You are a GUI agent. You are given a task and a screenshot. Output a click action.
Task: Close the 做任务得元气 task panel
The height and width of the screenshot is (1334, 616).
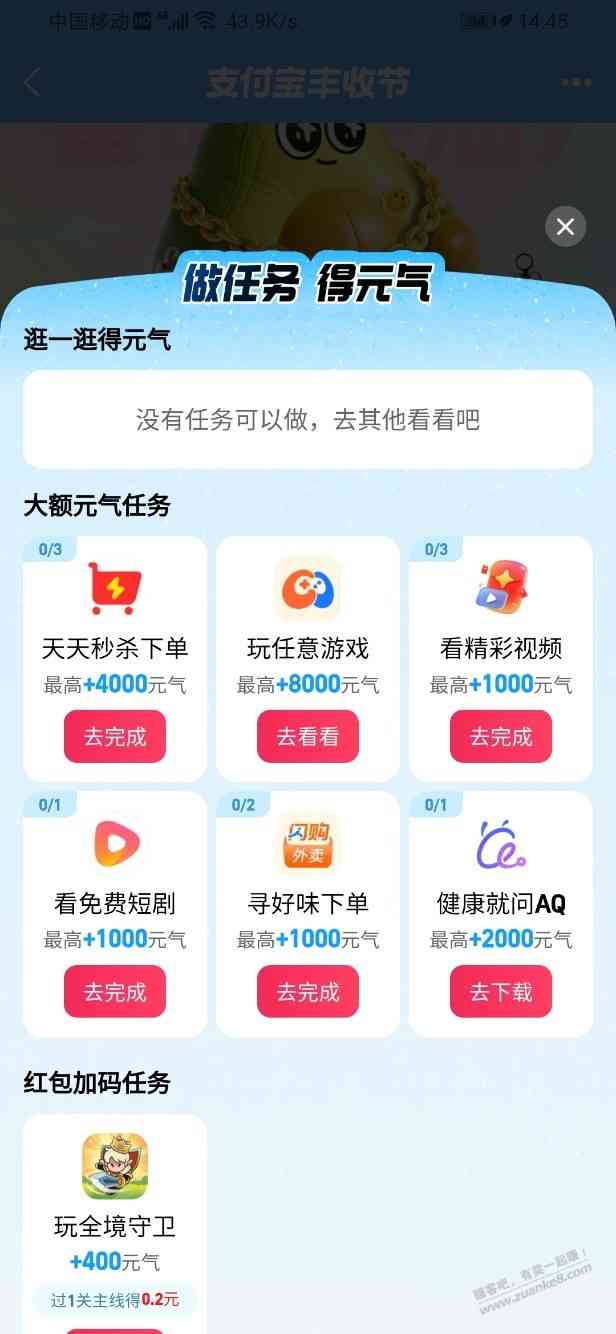click(565, 227)
